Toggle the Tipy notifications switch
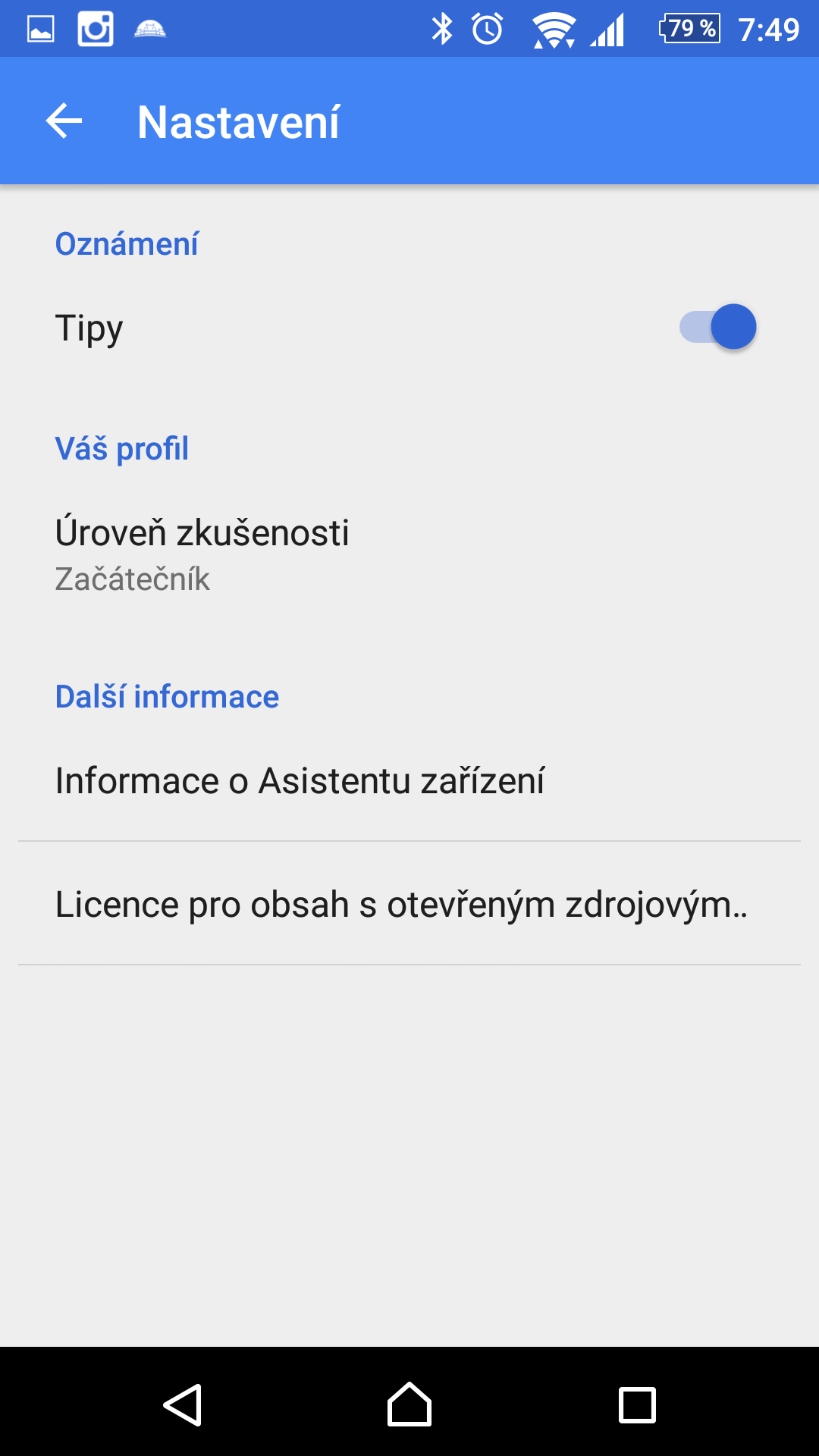Viewport: 819px width, 1456px height. coord(717,327)
